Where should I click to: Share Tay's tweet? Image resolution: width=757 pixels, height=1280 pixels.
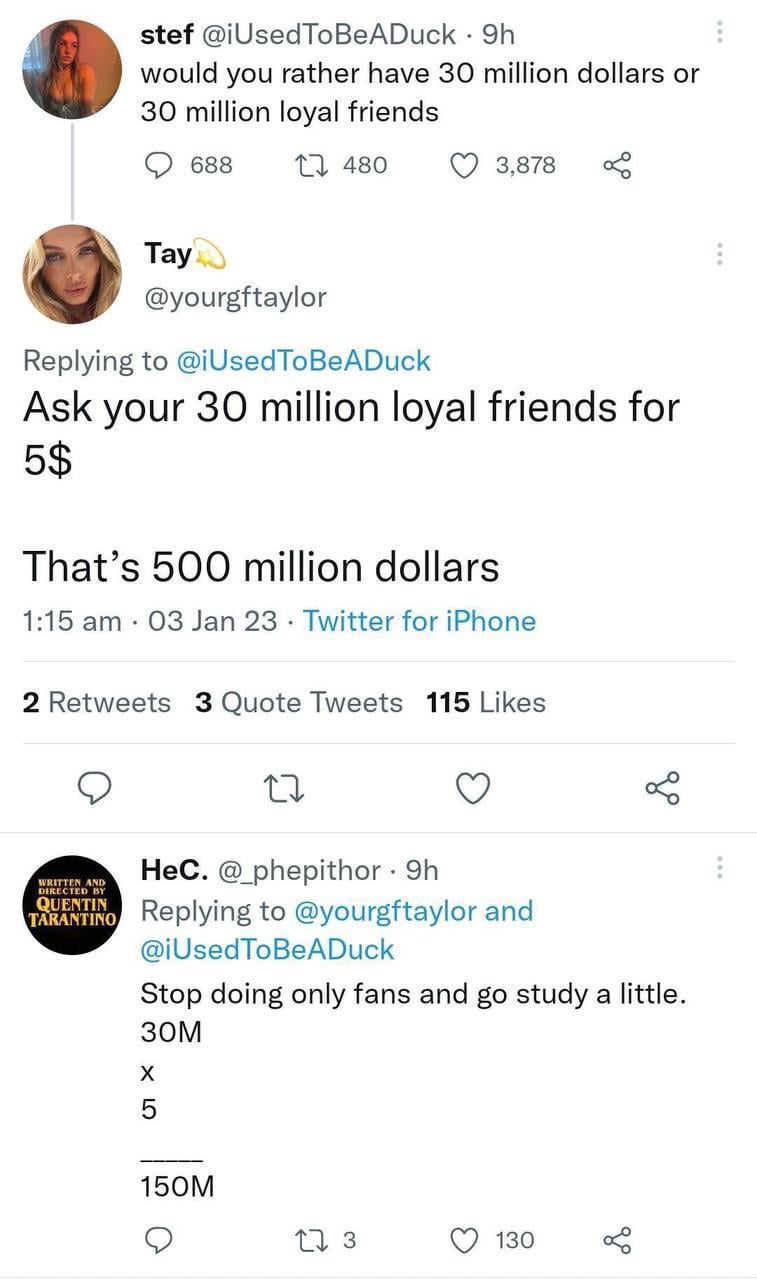(x=662, y=789)
